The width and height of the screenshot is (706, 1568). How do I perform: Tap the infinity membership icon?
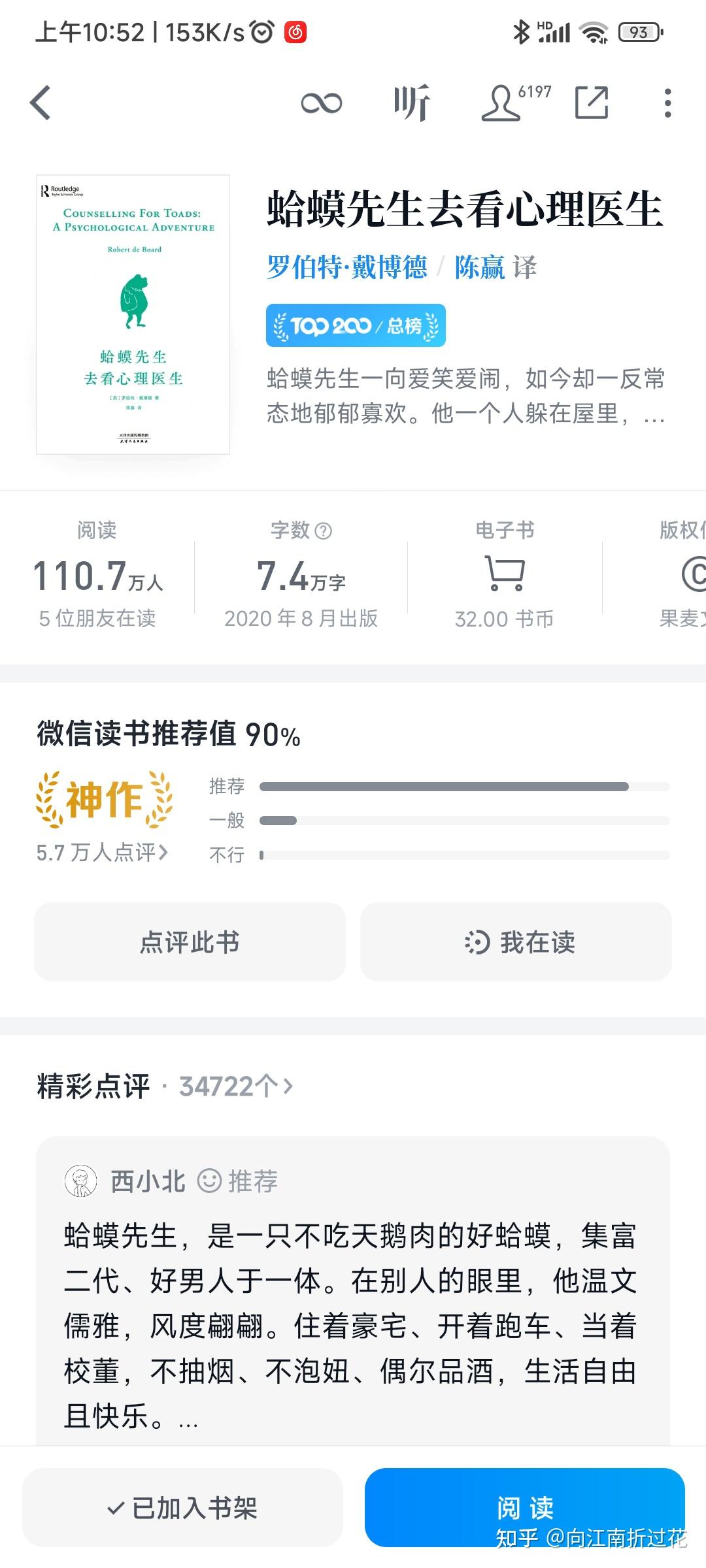pos(322,103)
